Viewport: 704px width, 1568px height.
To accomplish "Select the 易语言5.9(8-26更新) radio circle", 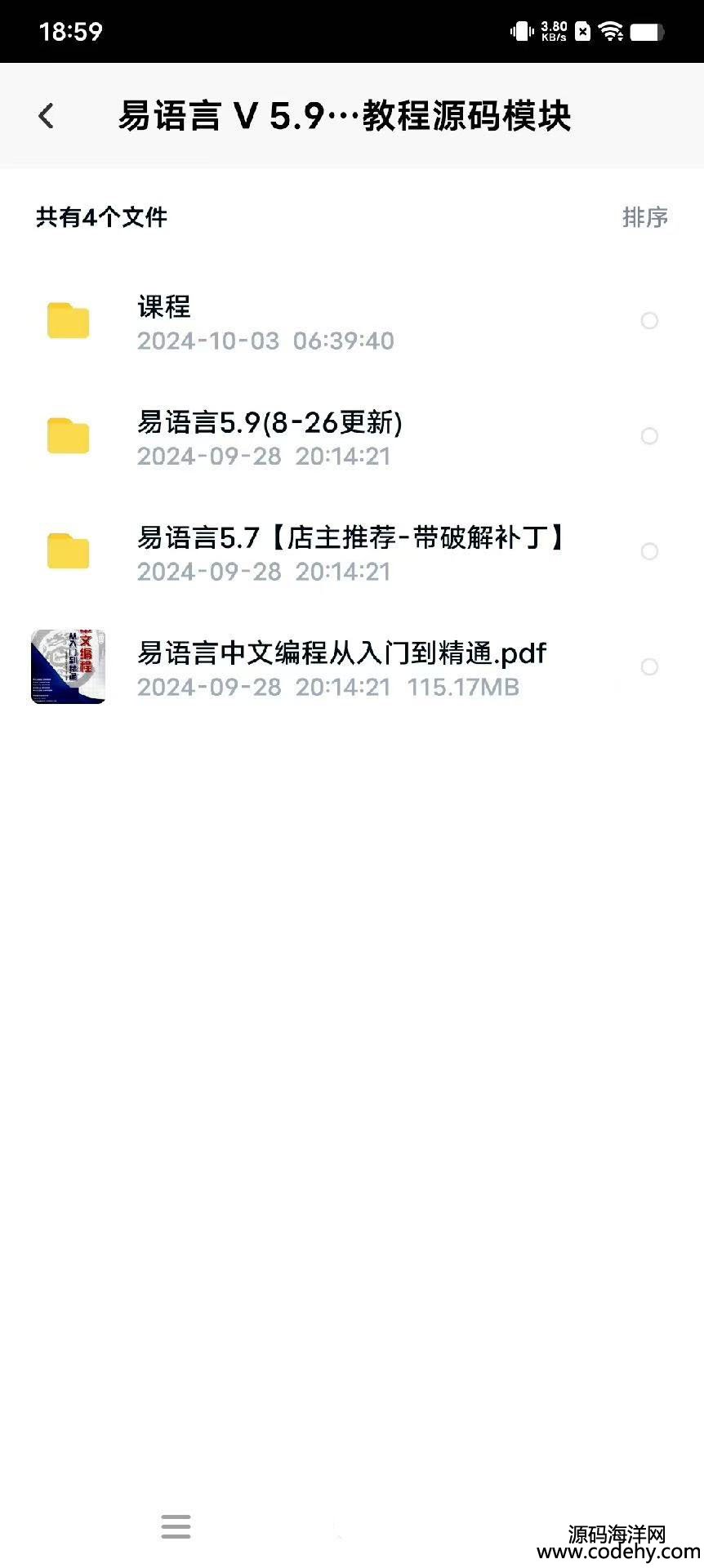I will (649, 436).
